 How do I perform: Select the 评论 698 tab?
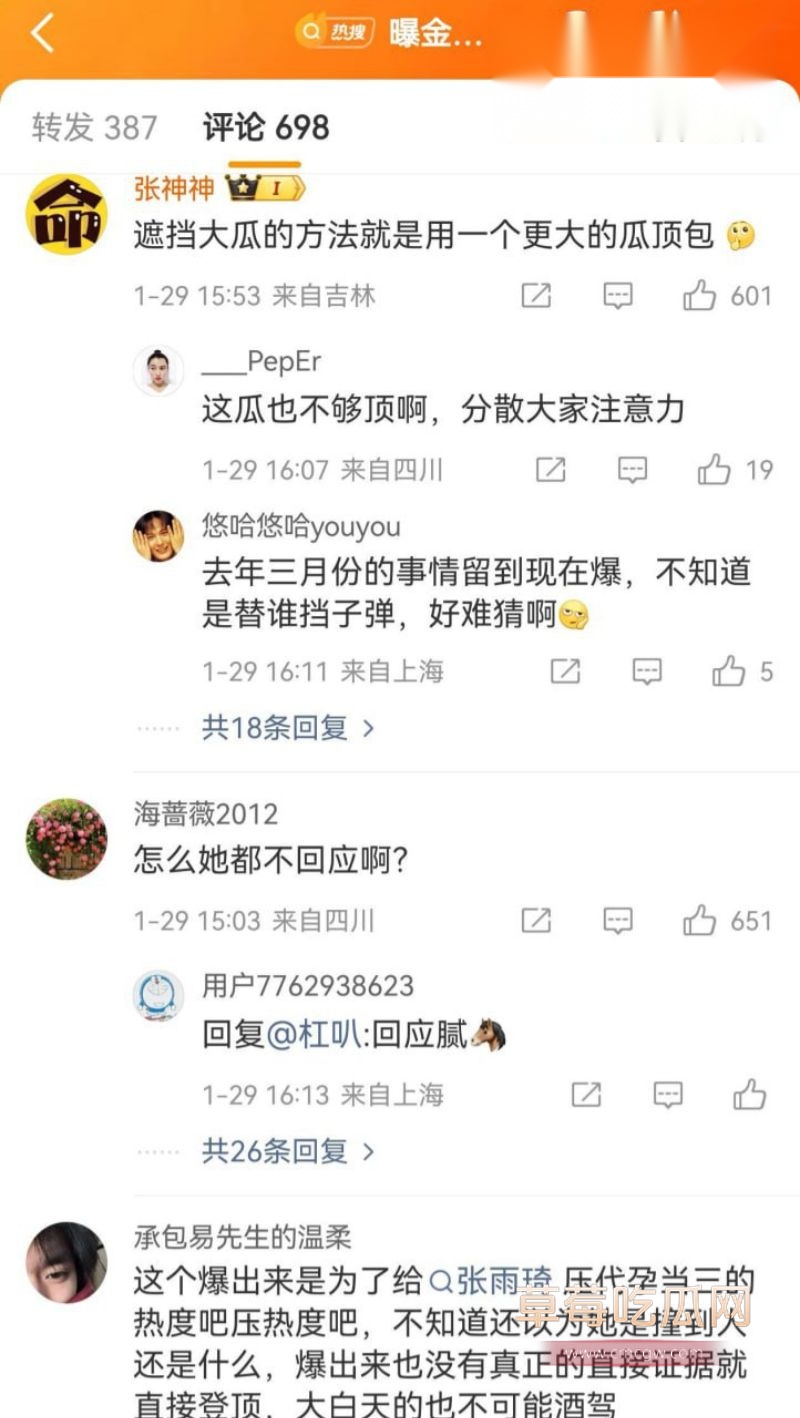[x=263, y=128]
